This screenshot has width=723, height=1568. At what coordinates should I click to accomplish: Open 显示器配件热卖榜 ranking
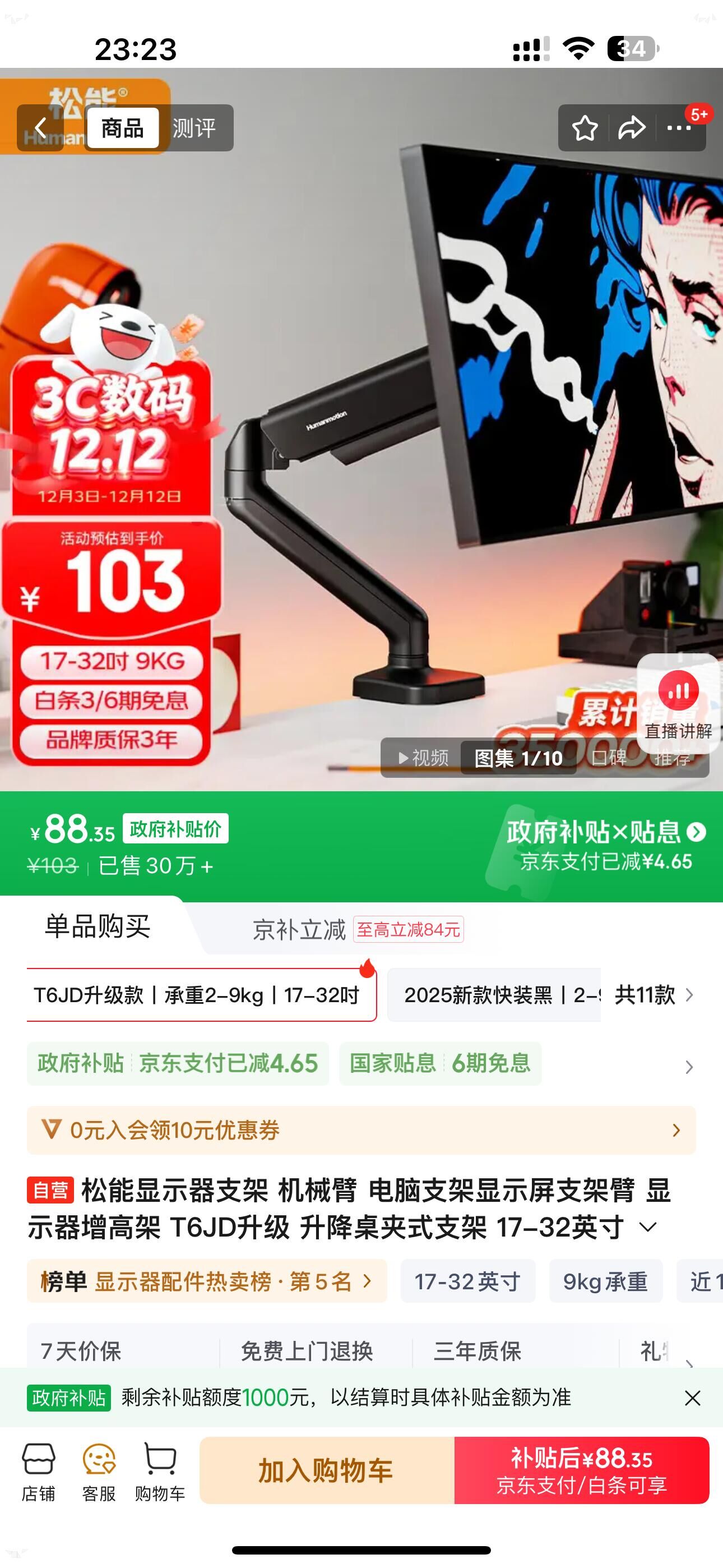(x=207, y=1281)
